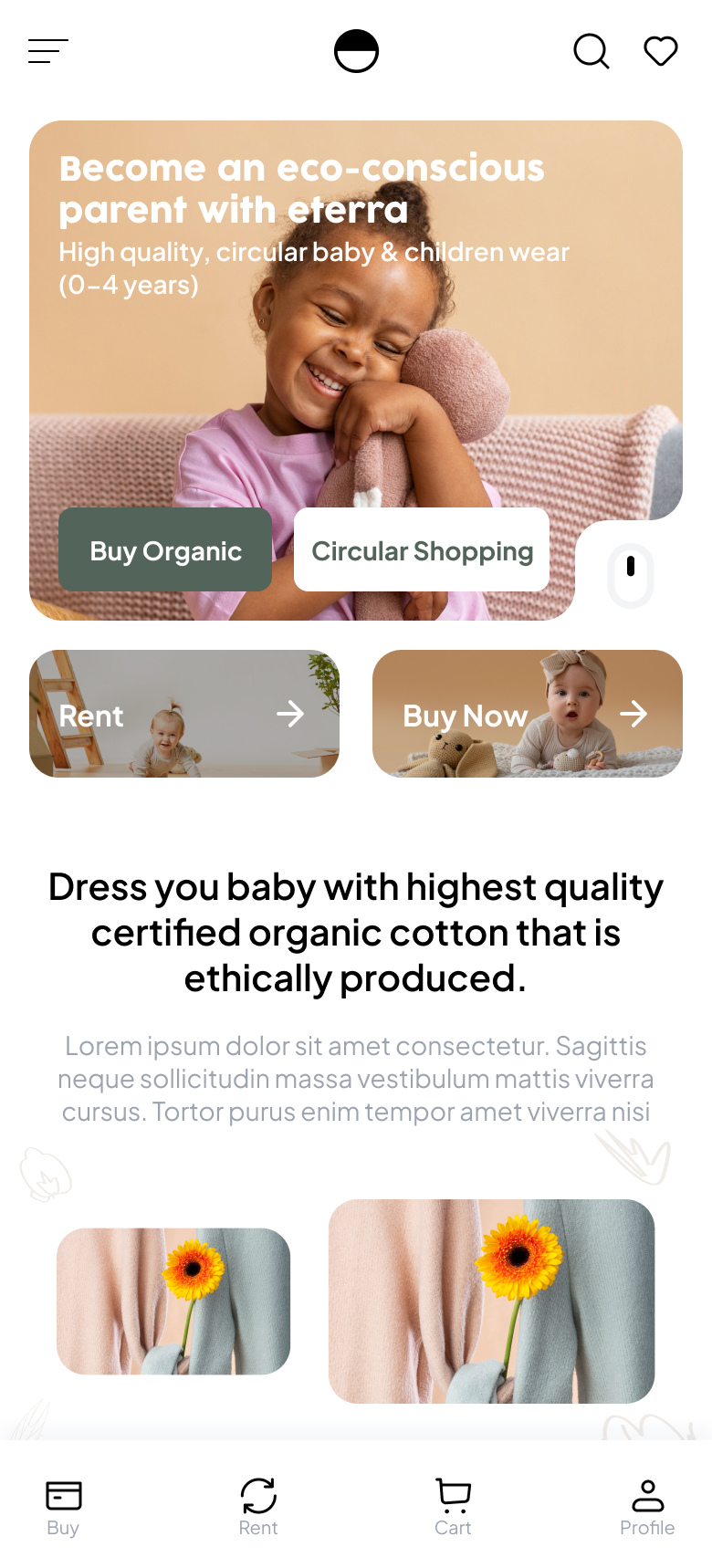This screenshot has height=1568, width=712.
Task: Open the wishlist heart icon
Action: [x=660, y=51]
